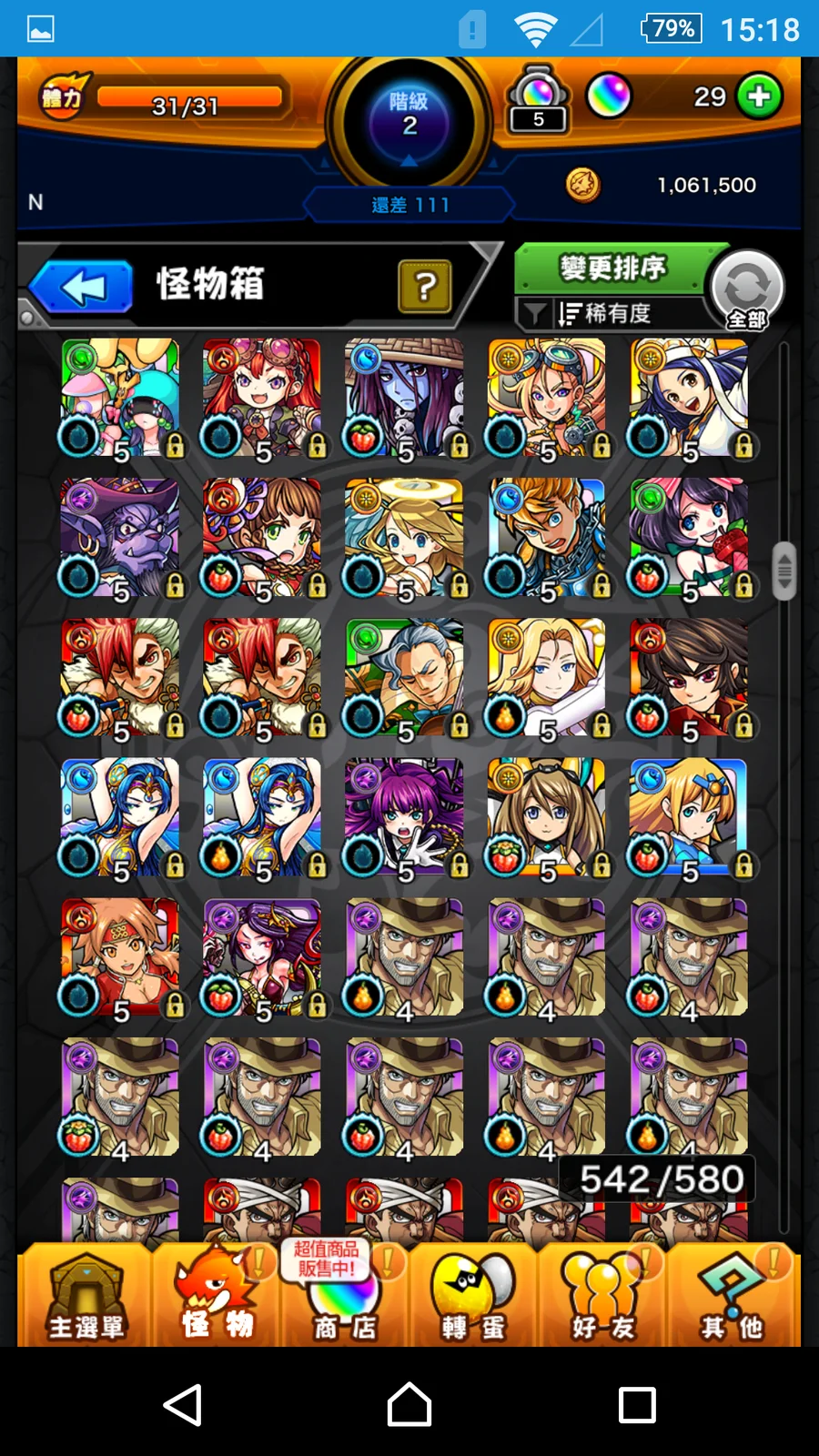Select the first monster with mushroom hat
The image size is (819, 1456).
(x=120, y=398)
